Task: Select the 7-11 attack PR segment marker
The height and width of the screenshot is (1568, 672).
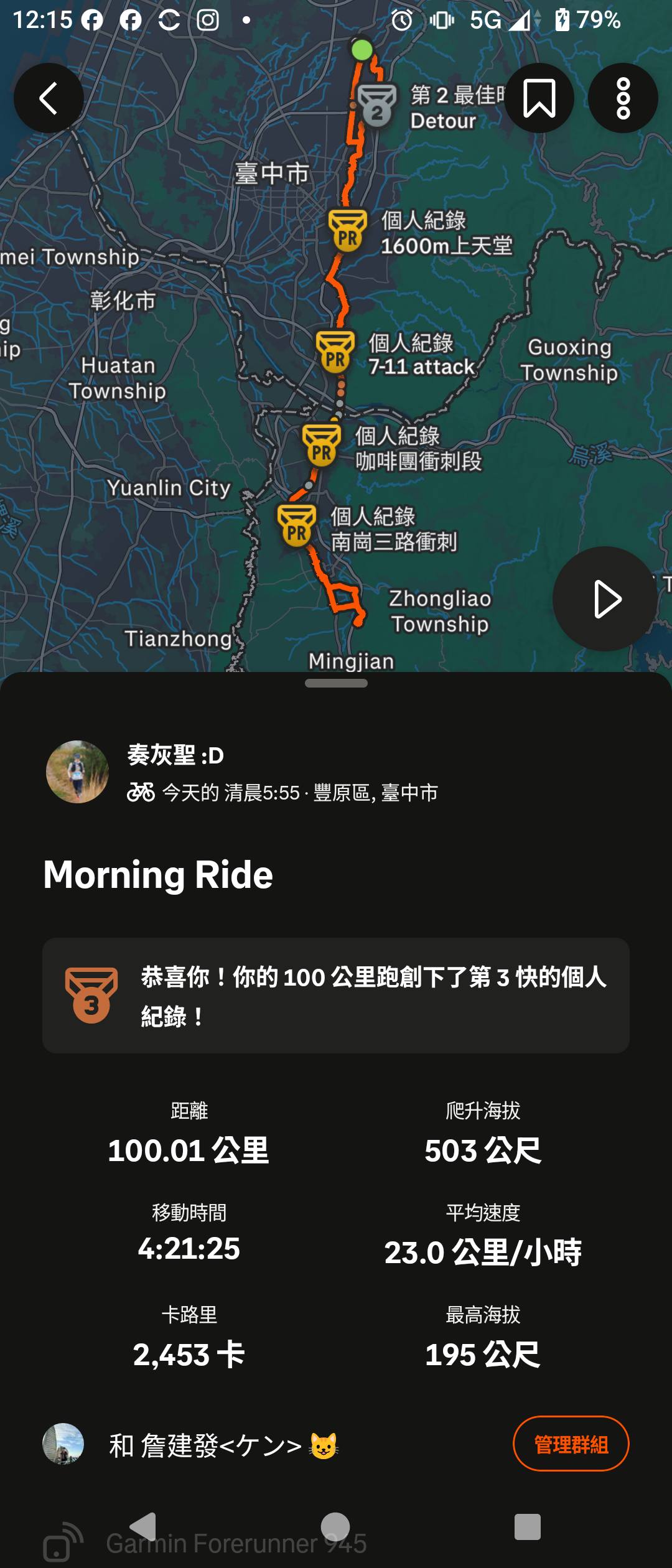Action: pyautogui.click(x=335, y=353)
